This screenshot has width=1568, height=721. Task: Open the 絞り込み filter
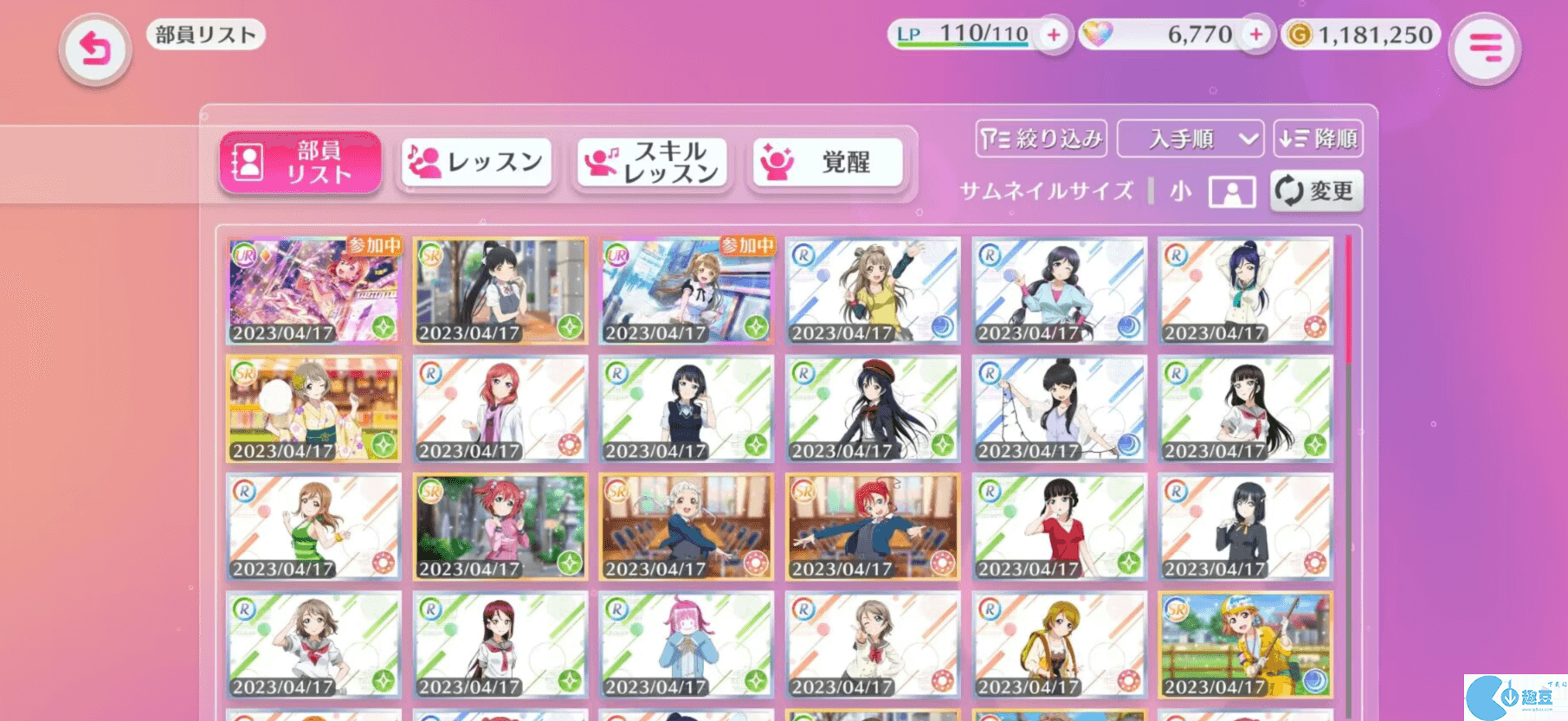1041,138
